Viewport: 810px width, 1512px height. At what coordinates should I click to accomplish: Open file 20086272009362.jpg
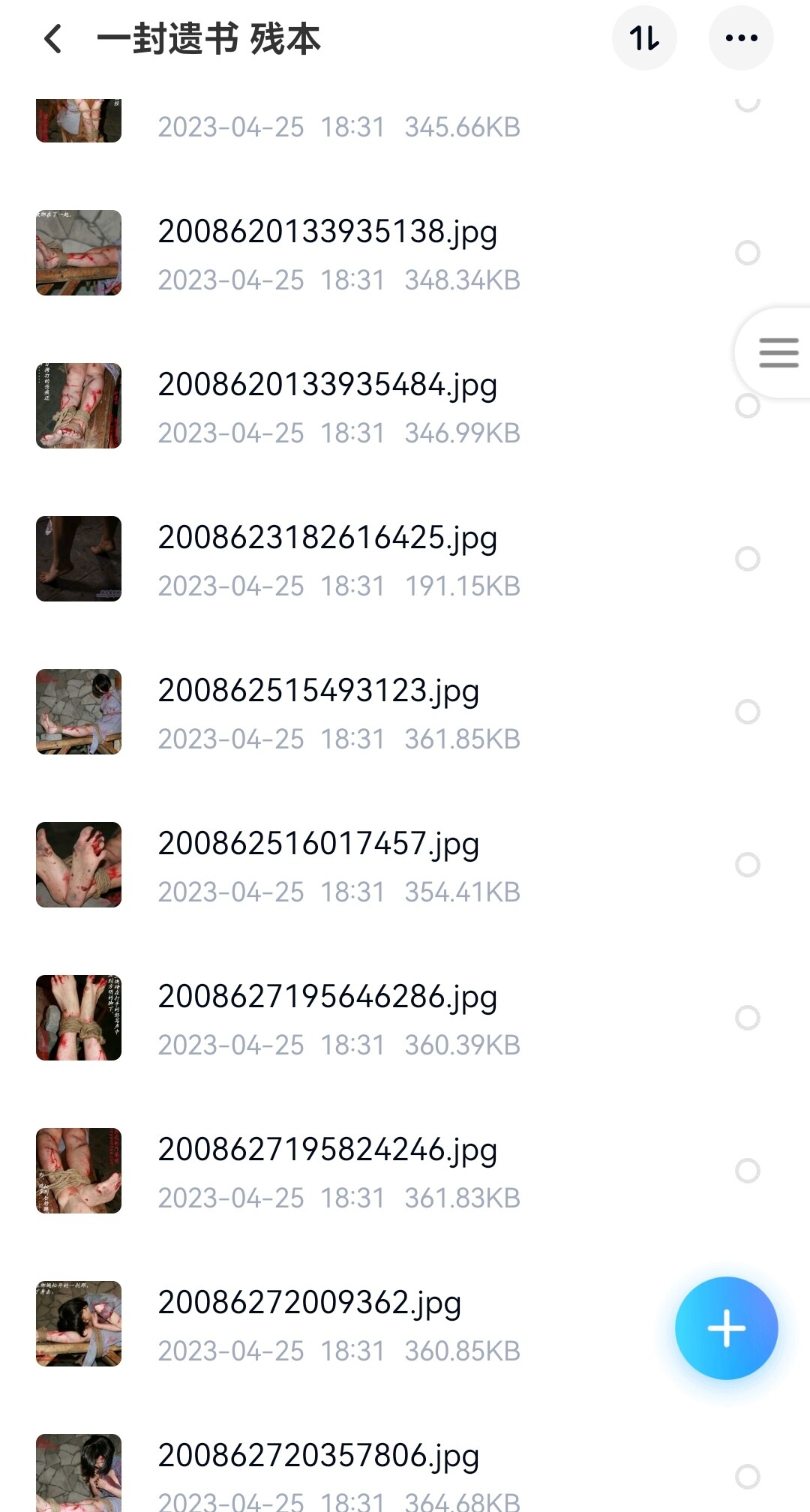click(405, 1324)
